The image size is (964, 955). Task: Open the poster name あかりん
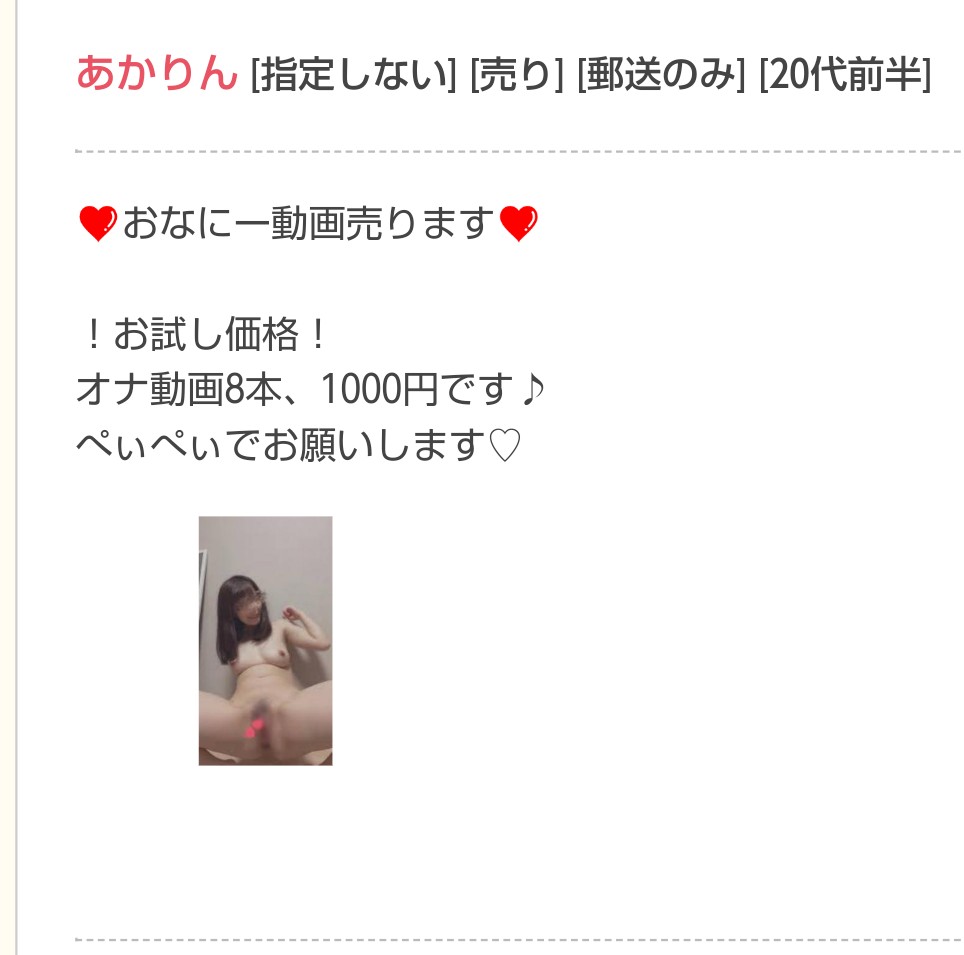point(157,75)
